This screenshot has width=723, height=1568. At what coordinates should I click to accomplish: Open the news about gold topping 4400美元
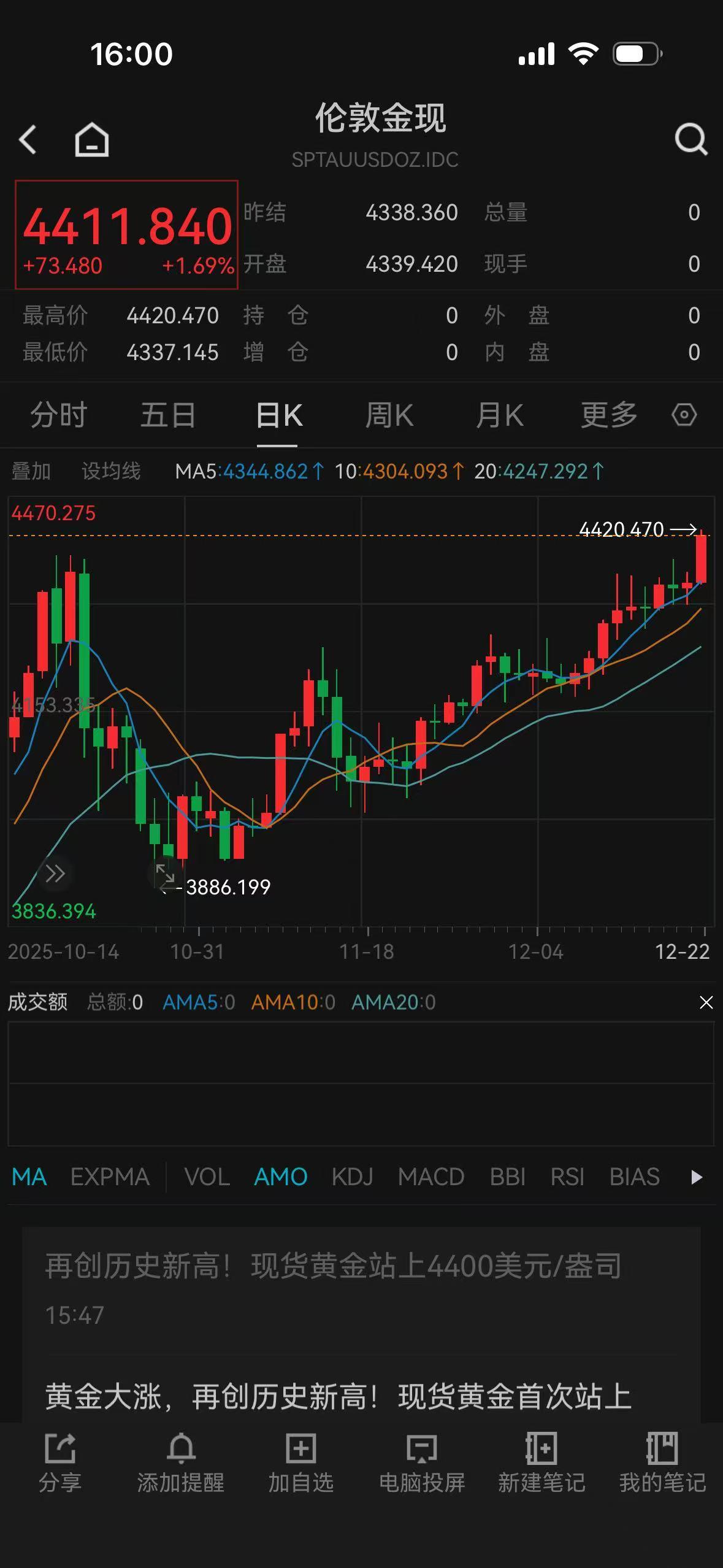coord(334,1267)
